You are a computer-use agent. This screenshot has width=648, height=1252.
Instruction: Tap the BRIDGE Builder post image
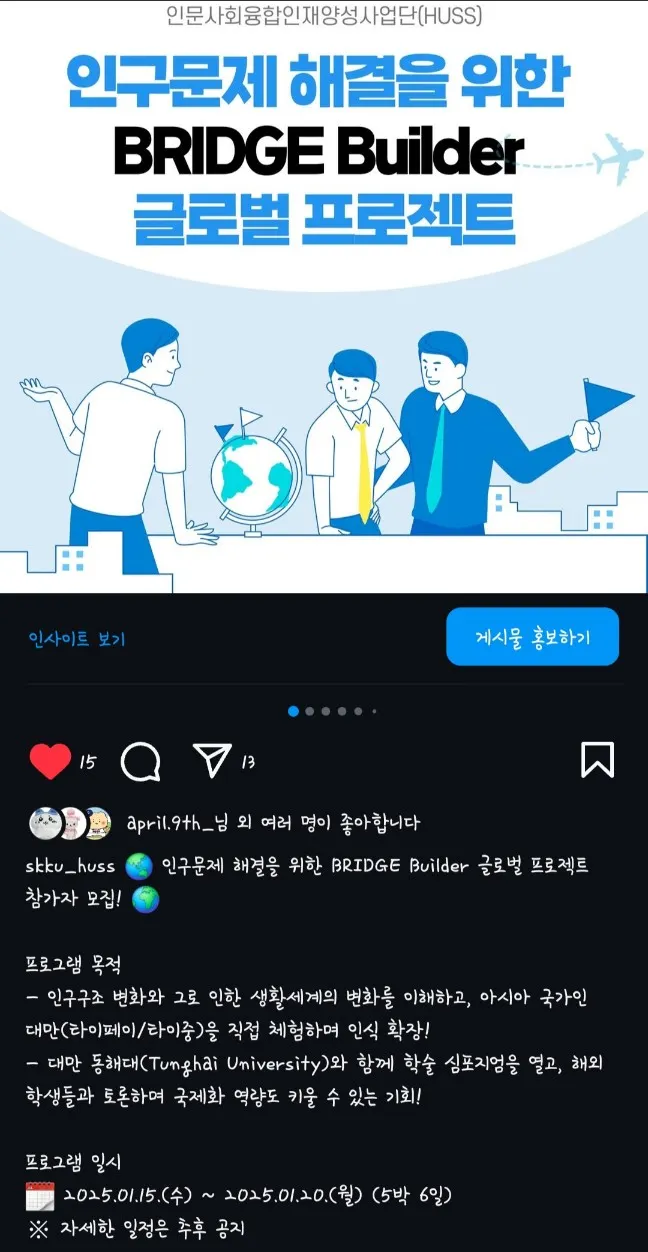pyautogui.click(x=324, y=300)
